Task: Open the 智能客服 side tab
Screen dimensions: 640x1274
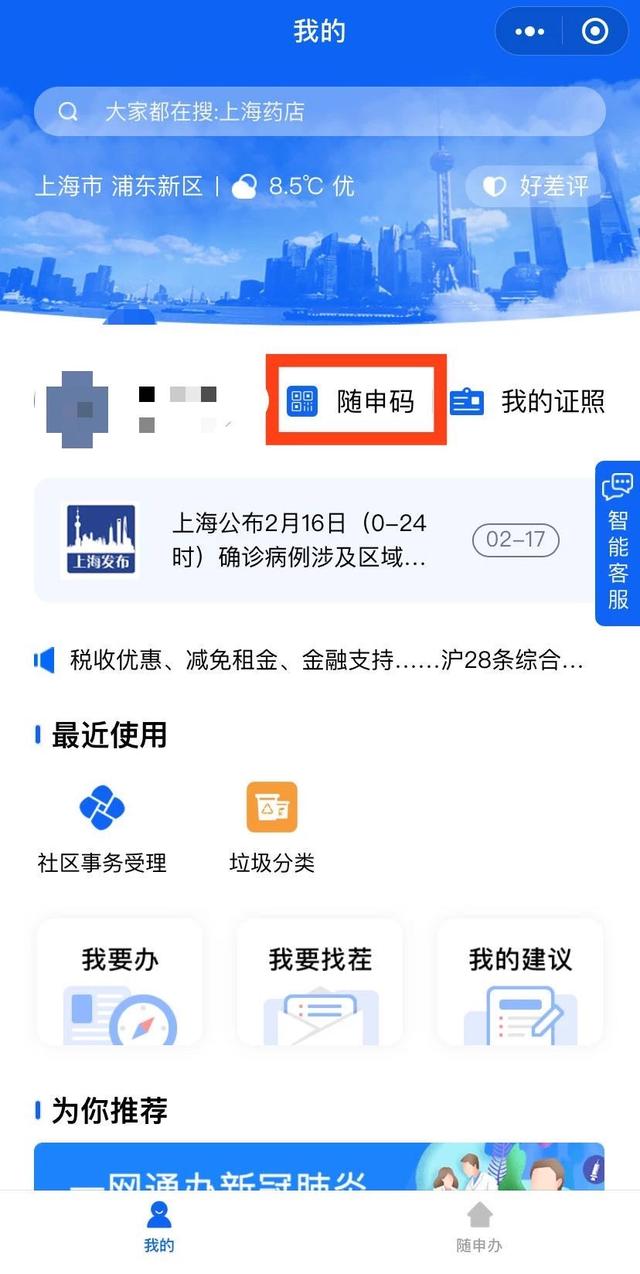Action: 617,543
